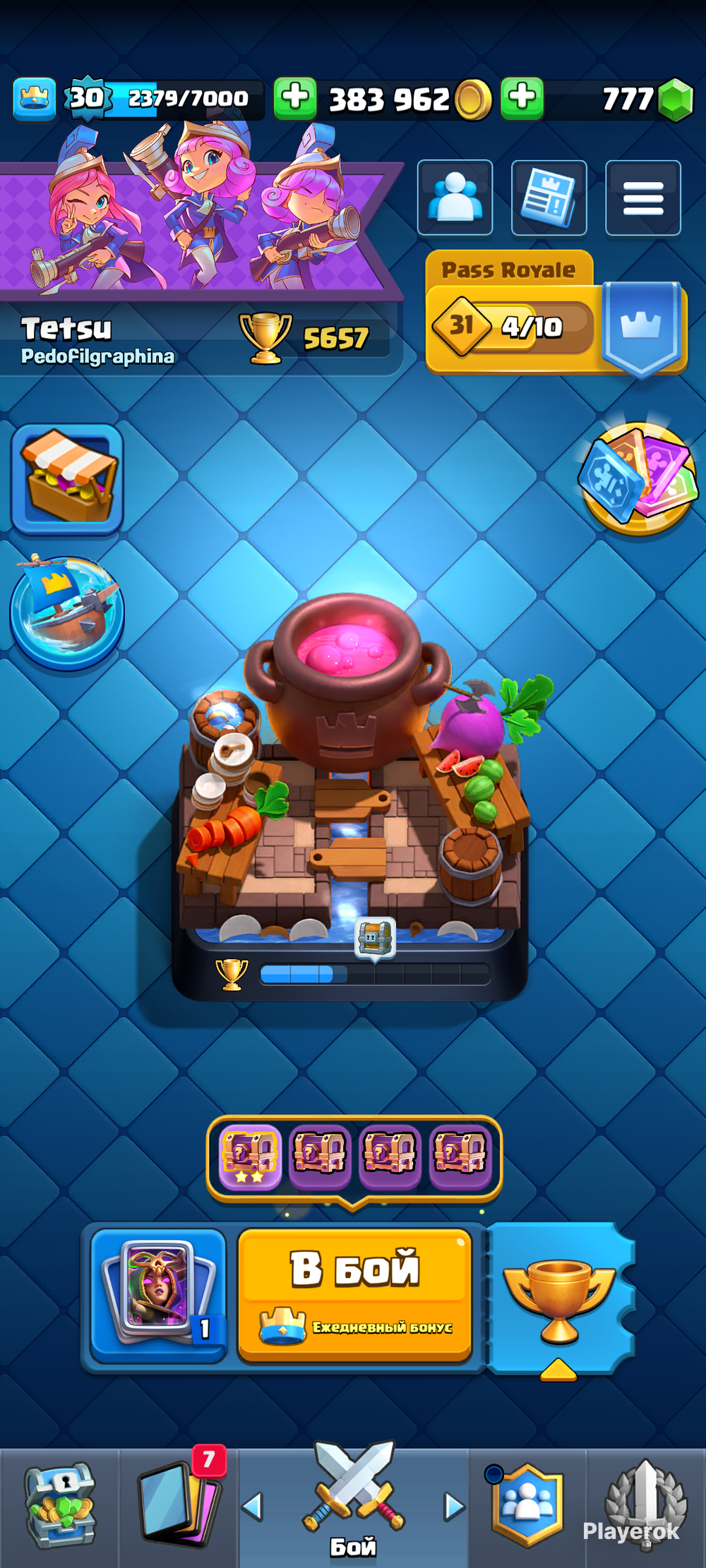This screenshot has height=1568, width=706.
Task: Buy gems with the plus button
Action: coord(522,97)
